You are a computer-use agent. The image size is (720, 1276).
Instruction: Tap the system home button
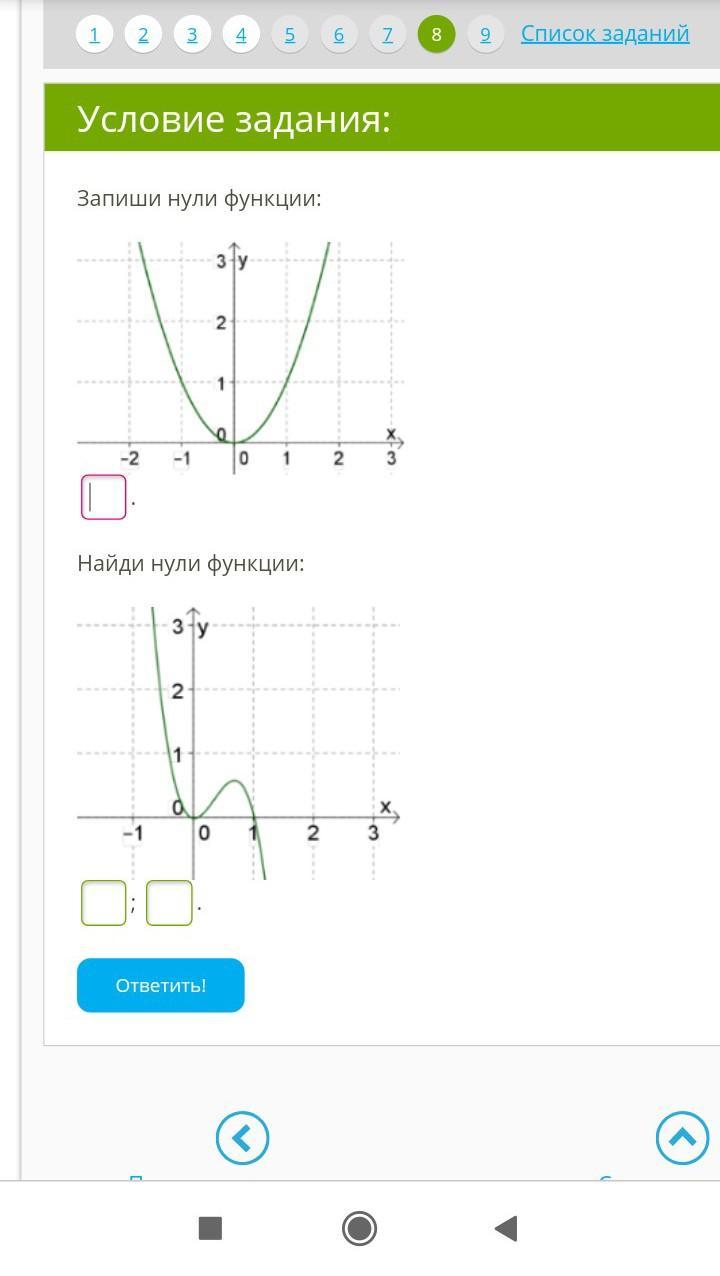[359, 1228]
